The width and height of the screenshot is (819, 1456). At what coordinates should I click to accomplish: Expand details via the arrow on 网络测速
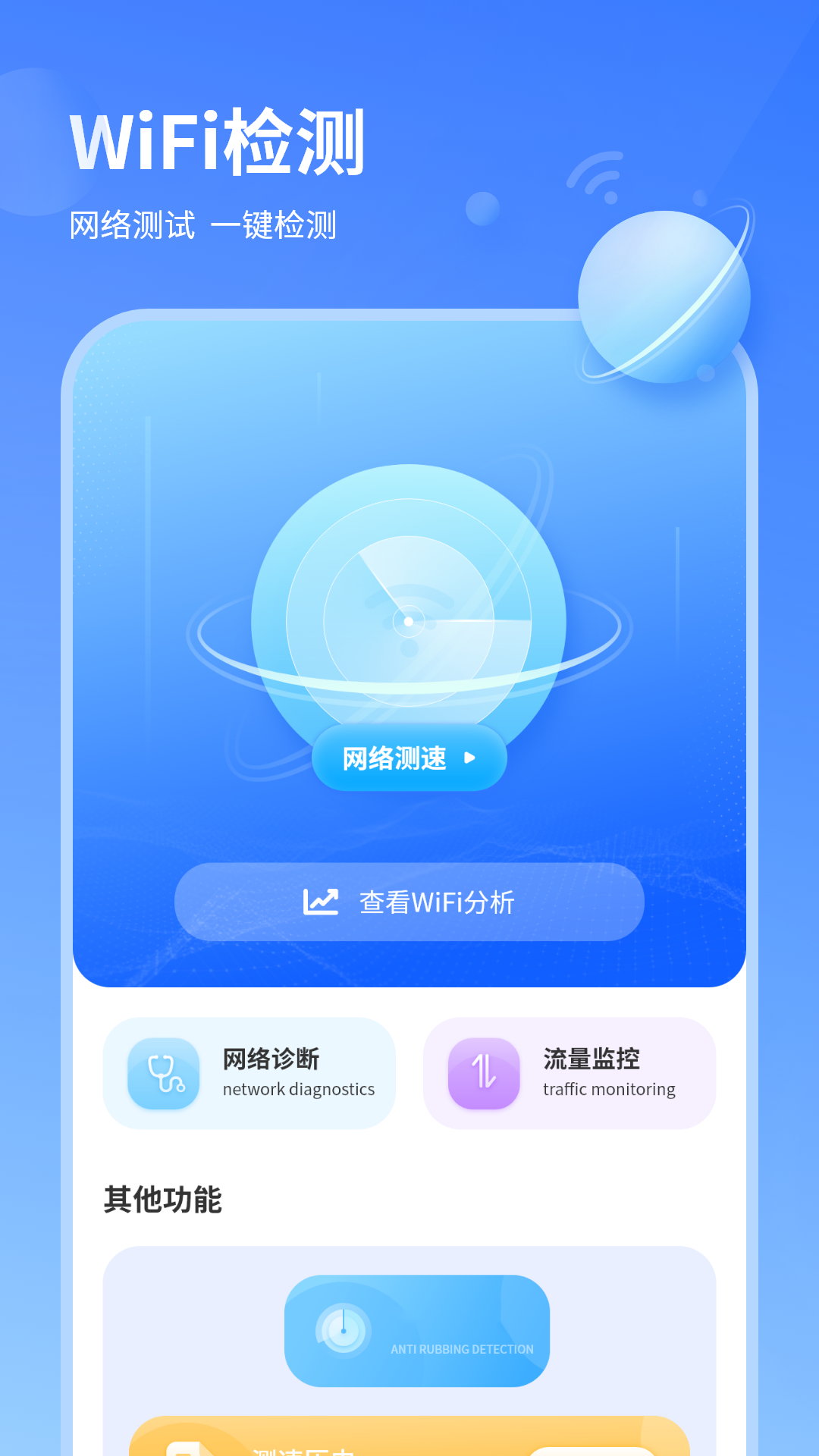[469, 759]
